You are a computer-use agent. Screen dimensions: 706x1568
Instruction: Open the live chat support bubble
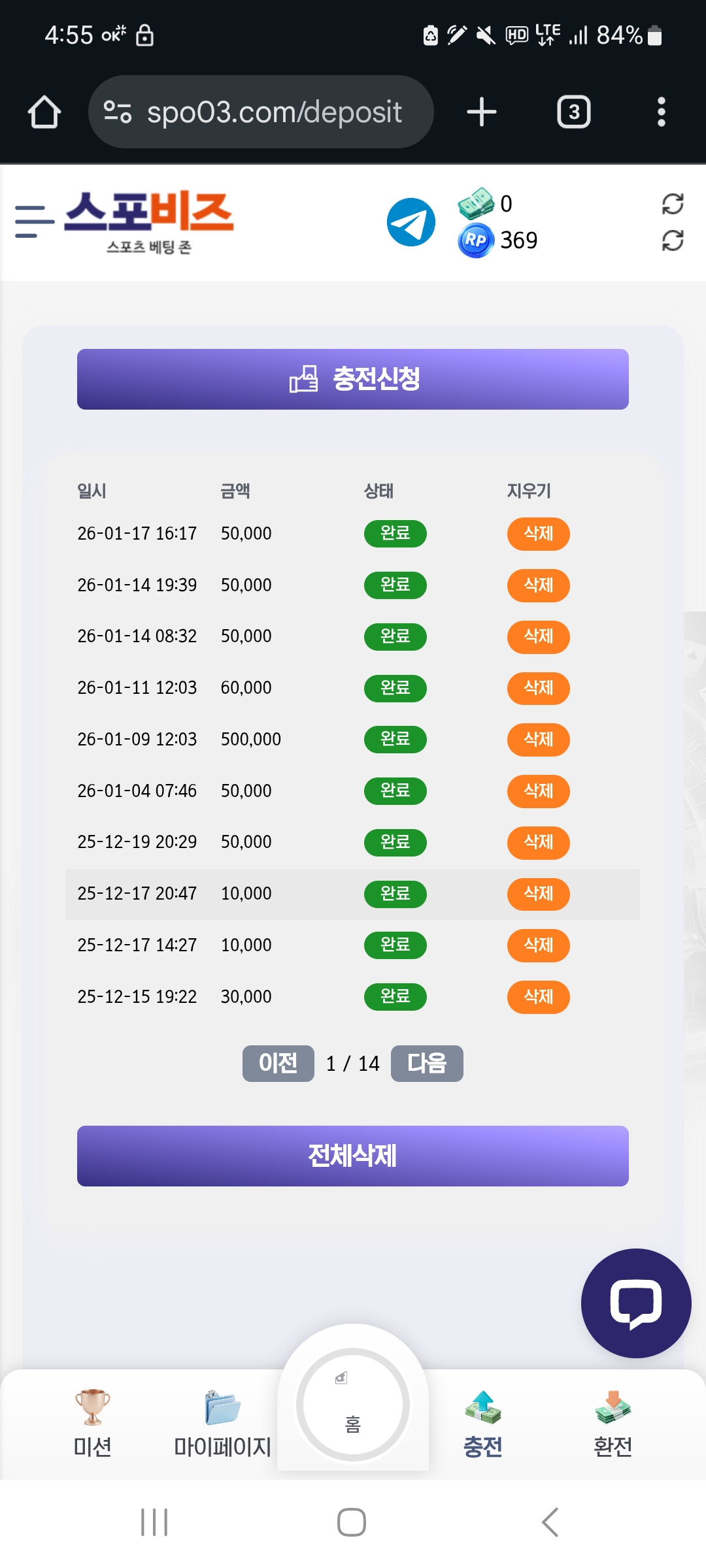[635, 1303]
